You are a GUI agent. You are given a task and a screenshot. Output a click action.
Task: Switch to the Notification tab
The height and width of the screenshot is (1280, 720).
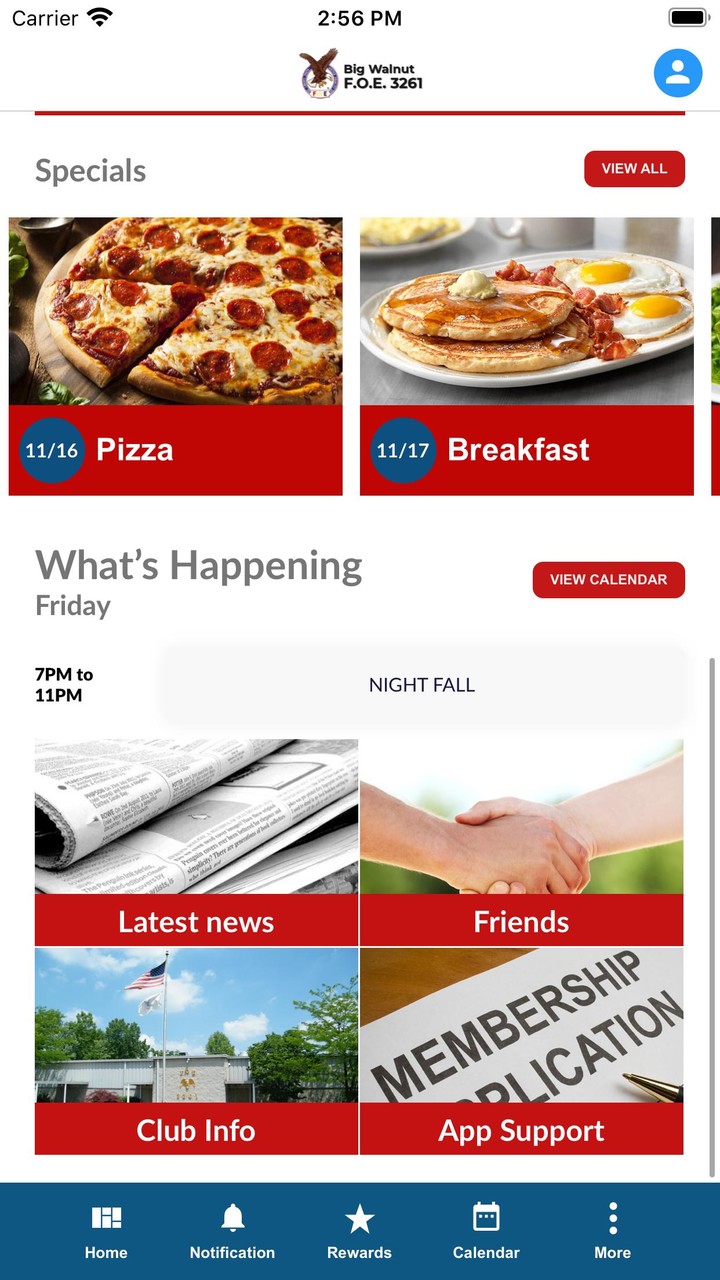click(232, 1231)
